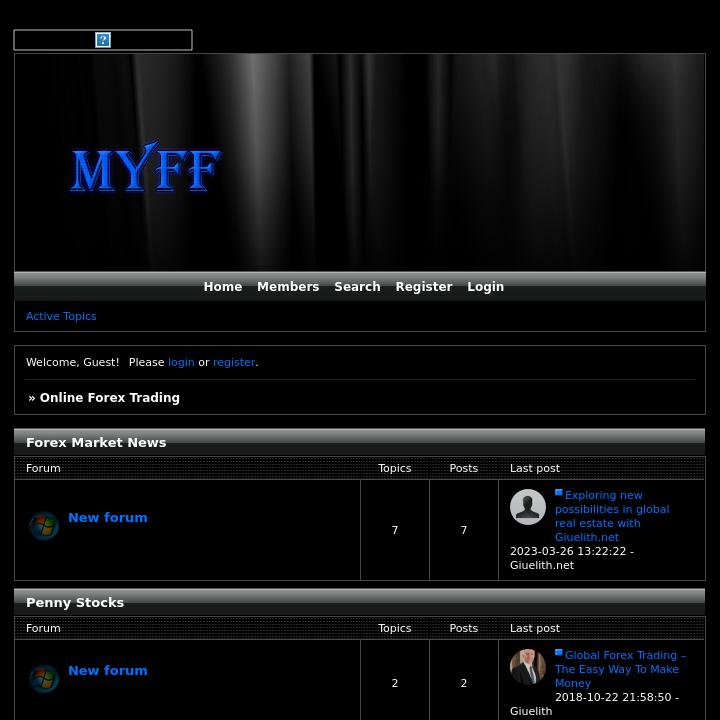Tap the MYFF banner logo
The image size is (720, 720).
(146, 168)
